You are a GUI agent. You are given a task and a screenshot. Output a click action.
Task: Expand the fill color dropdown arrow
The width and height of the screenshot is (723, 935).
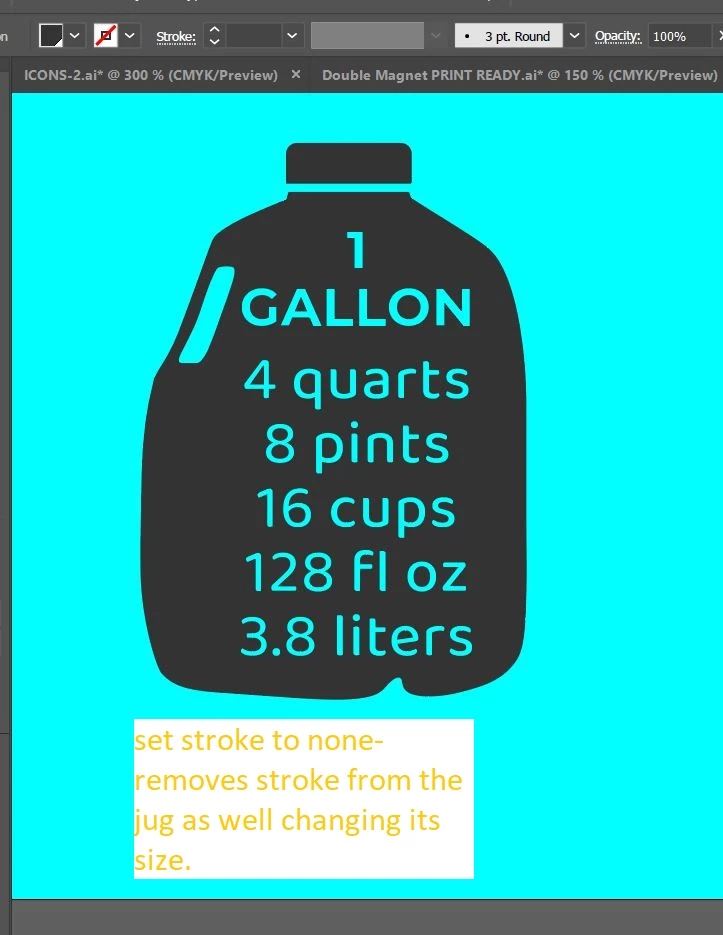(76, 36)
